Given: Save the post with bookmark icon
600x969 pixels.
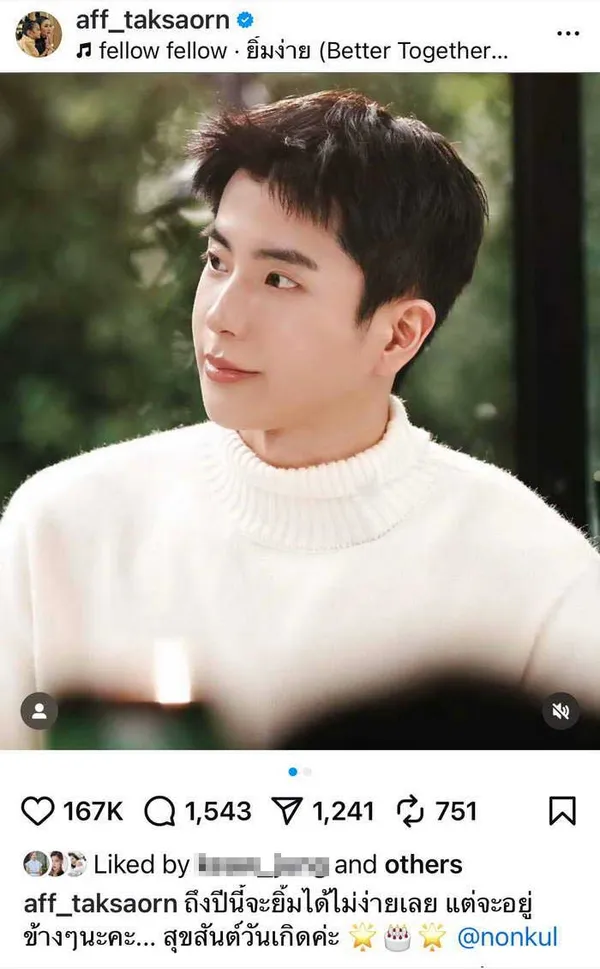Looking at the screenshot, I should (562, 811).
